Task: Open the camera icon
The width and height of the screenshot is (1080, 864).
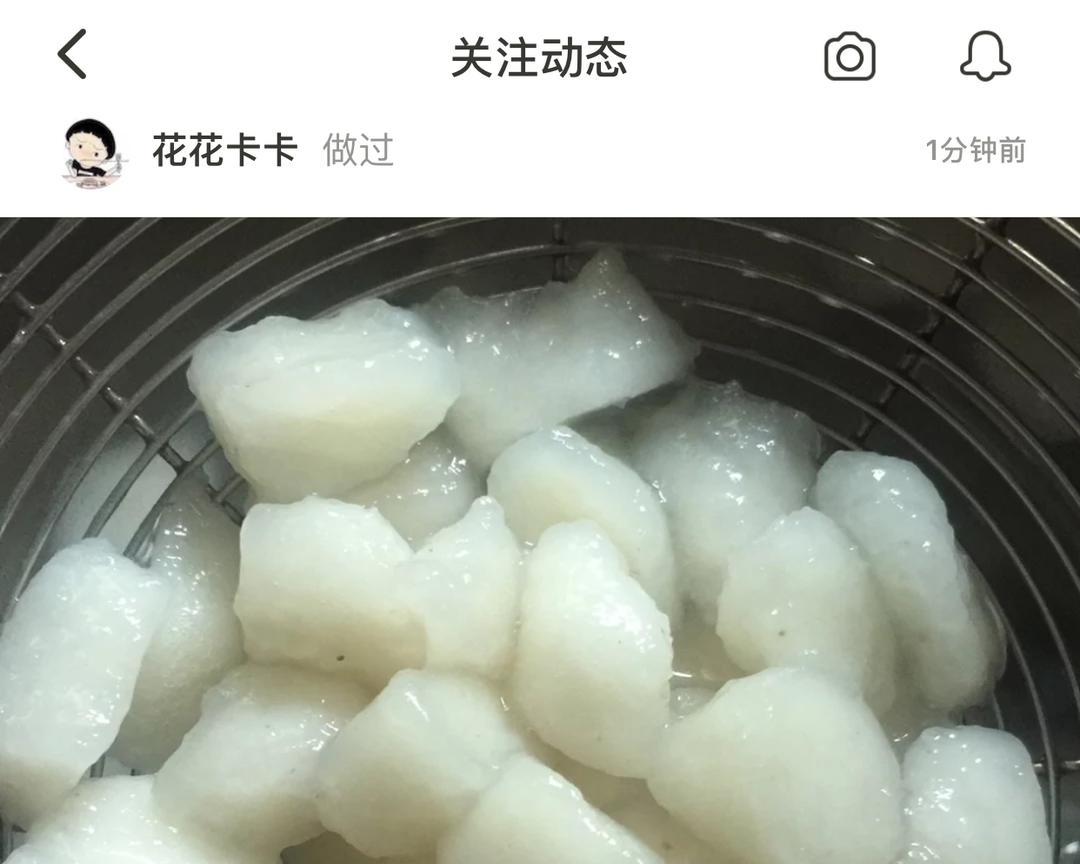Action: 849,56
